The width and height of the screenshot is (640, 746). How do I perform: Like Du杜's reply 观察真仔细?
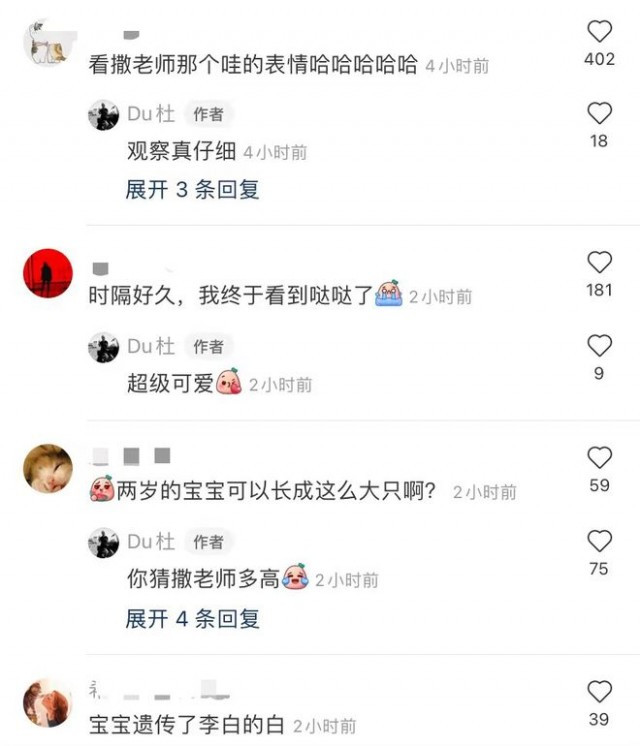[599, 113]
